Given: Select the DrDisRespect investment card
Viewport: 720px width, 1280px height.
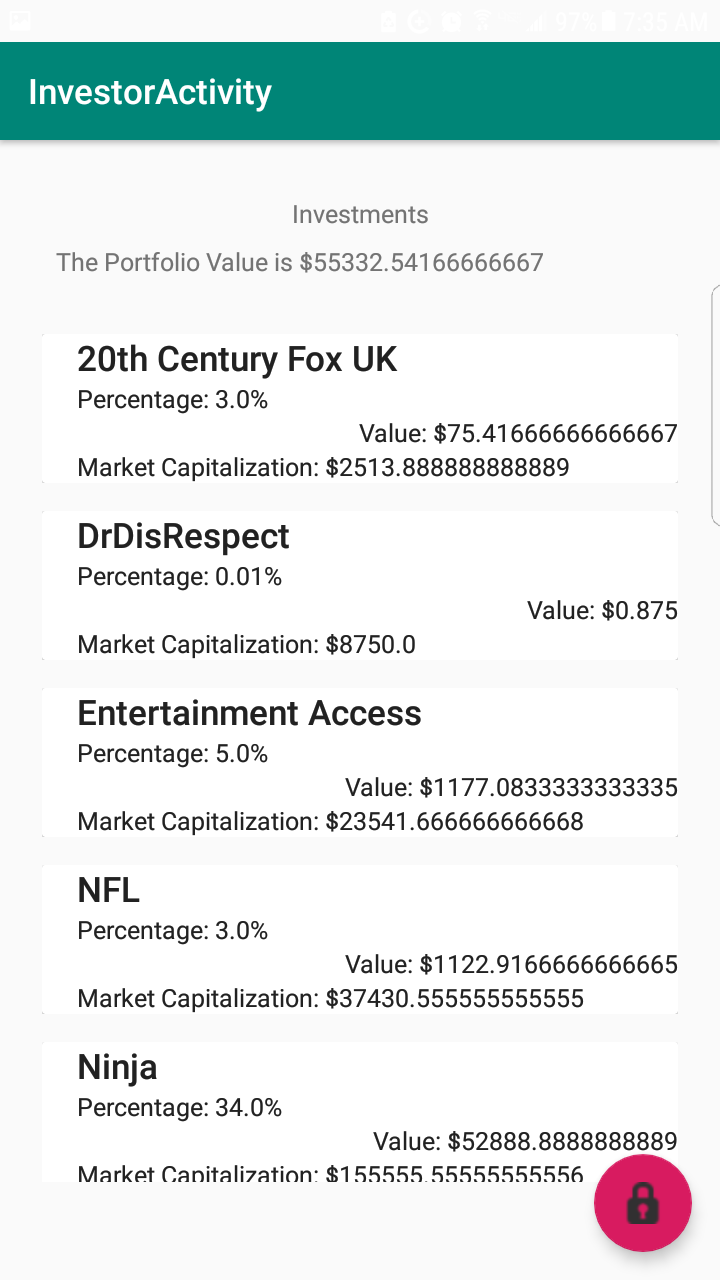Looking at the screenshot, I should pyautogui.click(x=360, y=586).
